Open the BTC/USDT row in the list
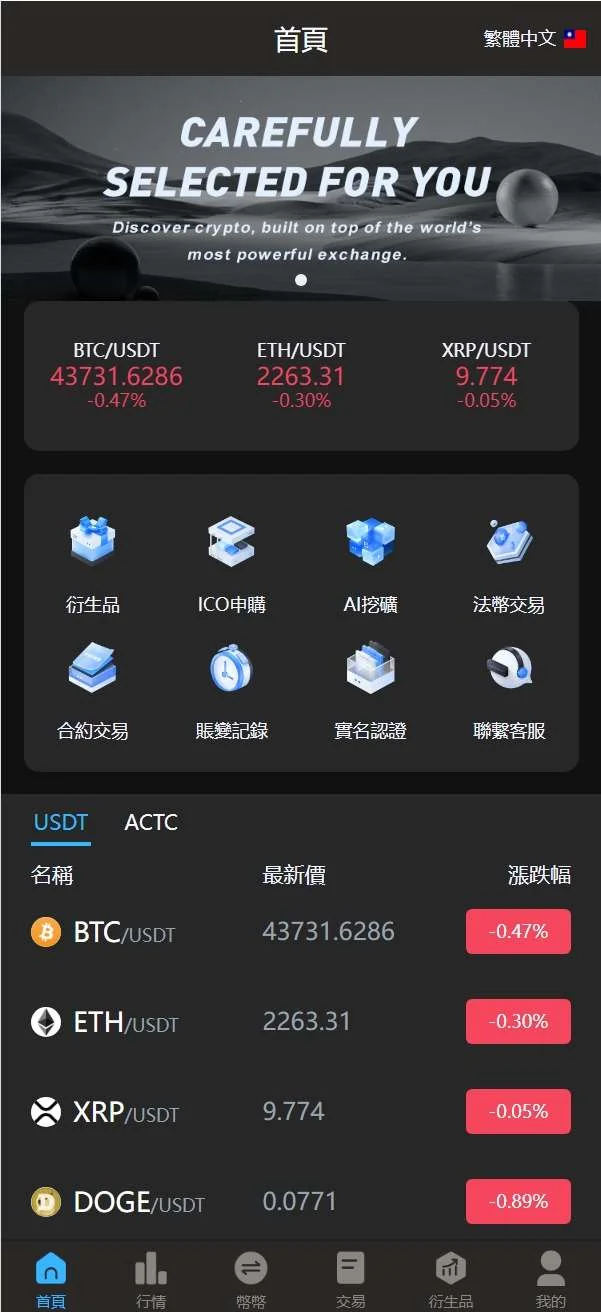 point(300,932)
